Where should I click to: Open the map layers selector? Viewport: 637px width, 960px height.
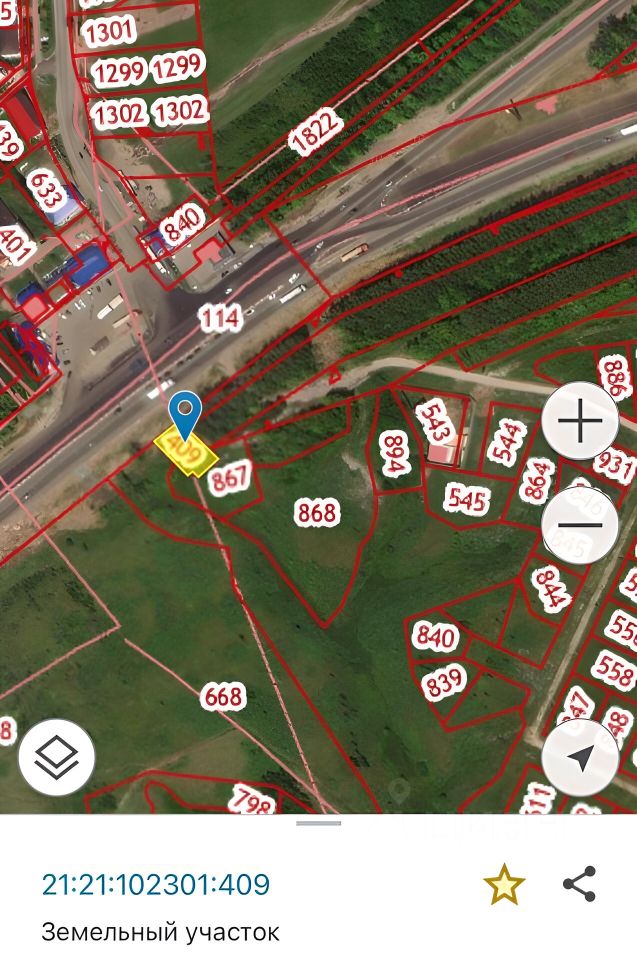pos(57,758)
